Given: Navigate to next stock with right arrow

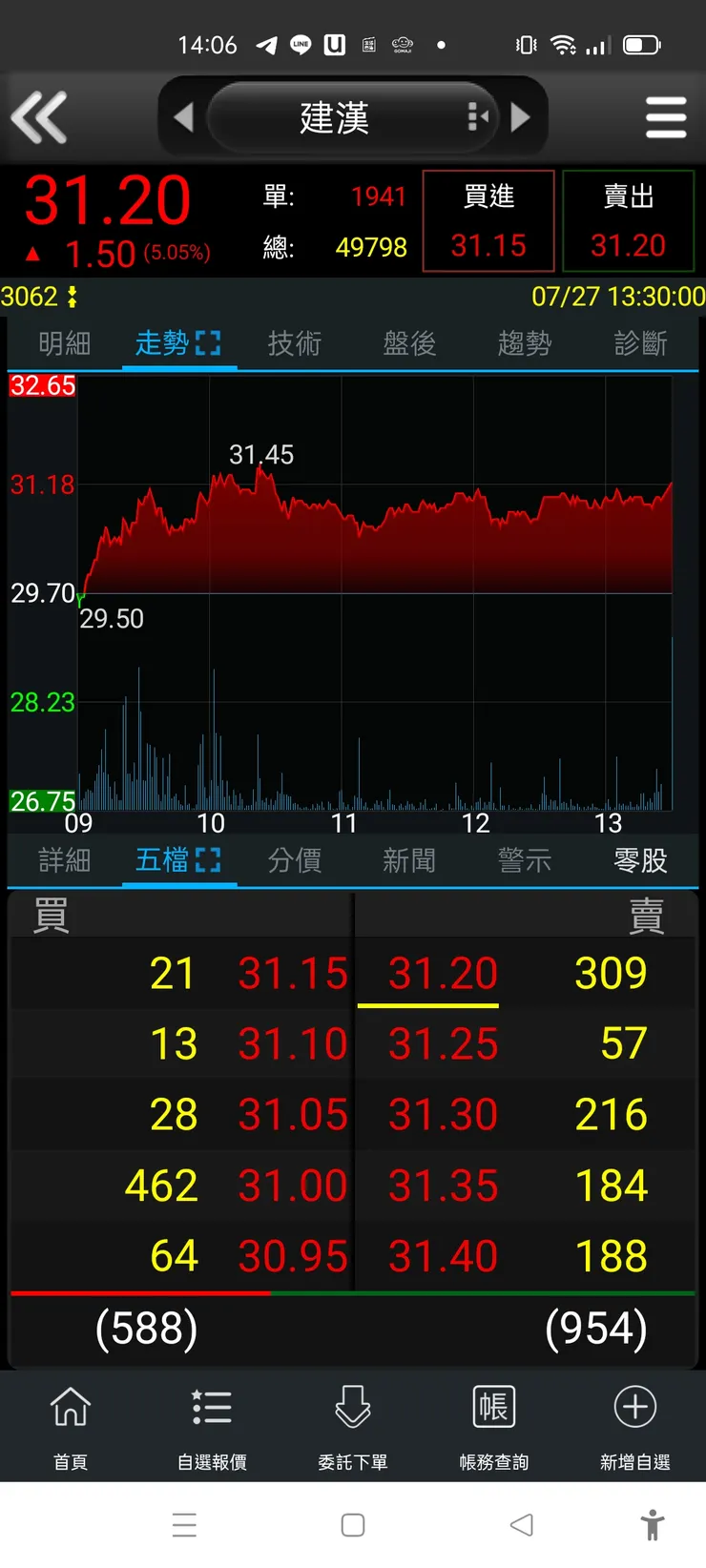Looking at the screenshot, I should pos(521,116).
